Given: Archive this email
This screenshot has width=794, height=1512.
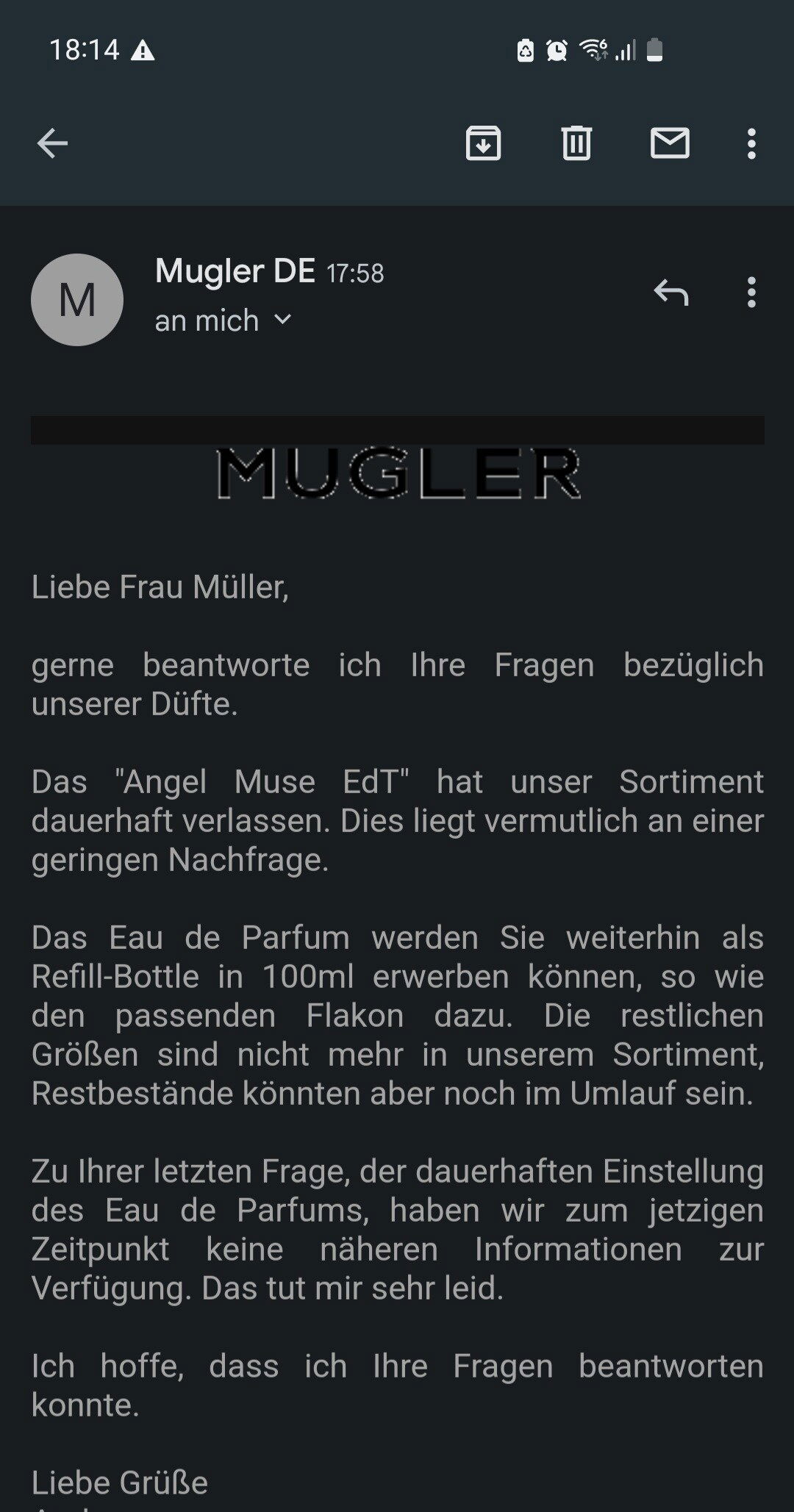Looking at the screenshot, I should click(483, 143).
